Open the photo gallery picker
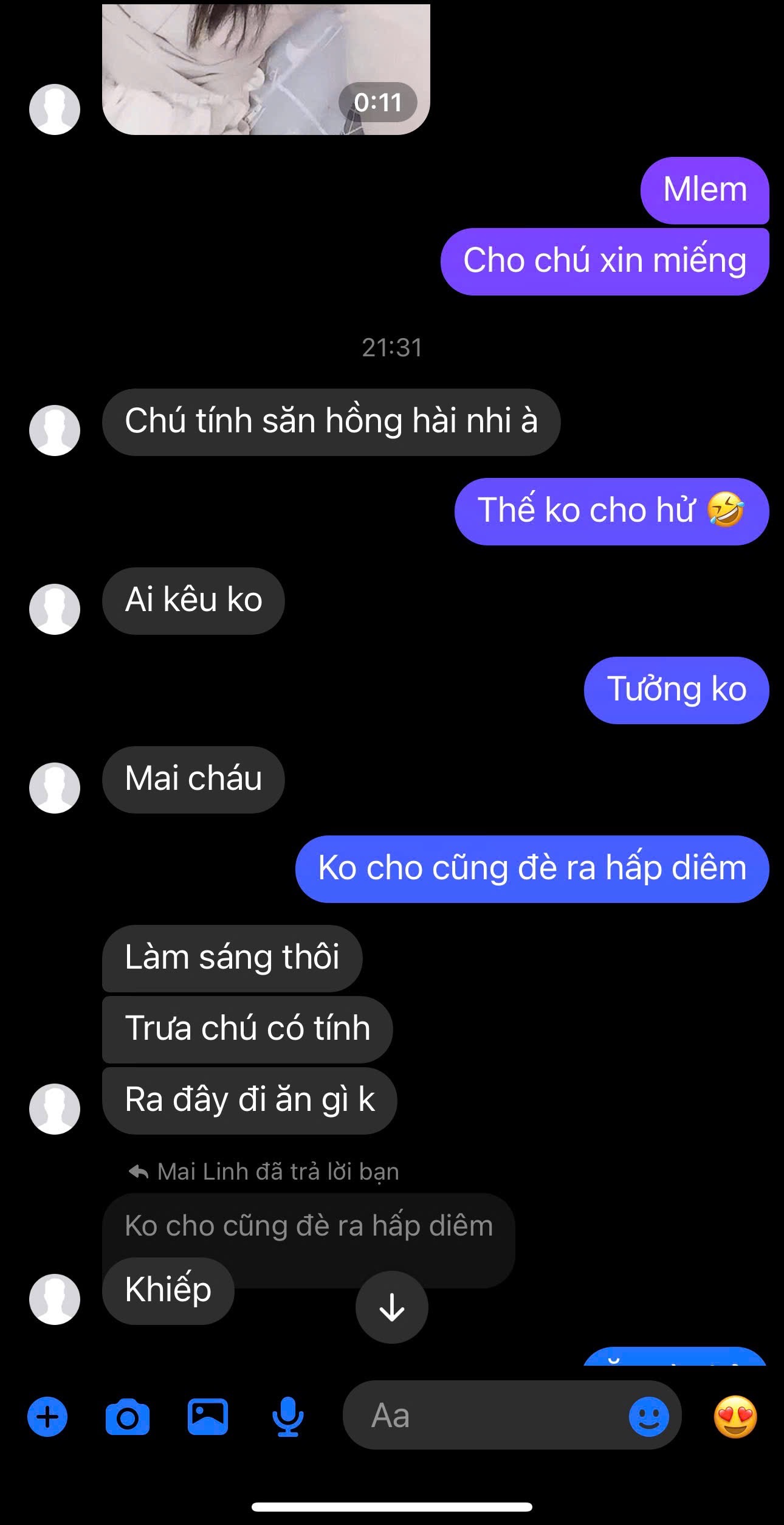 point(208,1417)
